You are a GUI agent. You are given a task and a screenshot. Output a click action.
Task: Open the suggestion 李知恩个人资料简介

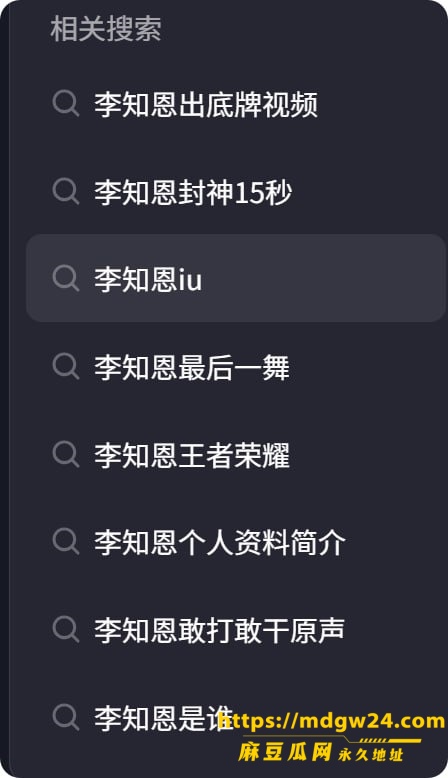(x=236, y=541)
